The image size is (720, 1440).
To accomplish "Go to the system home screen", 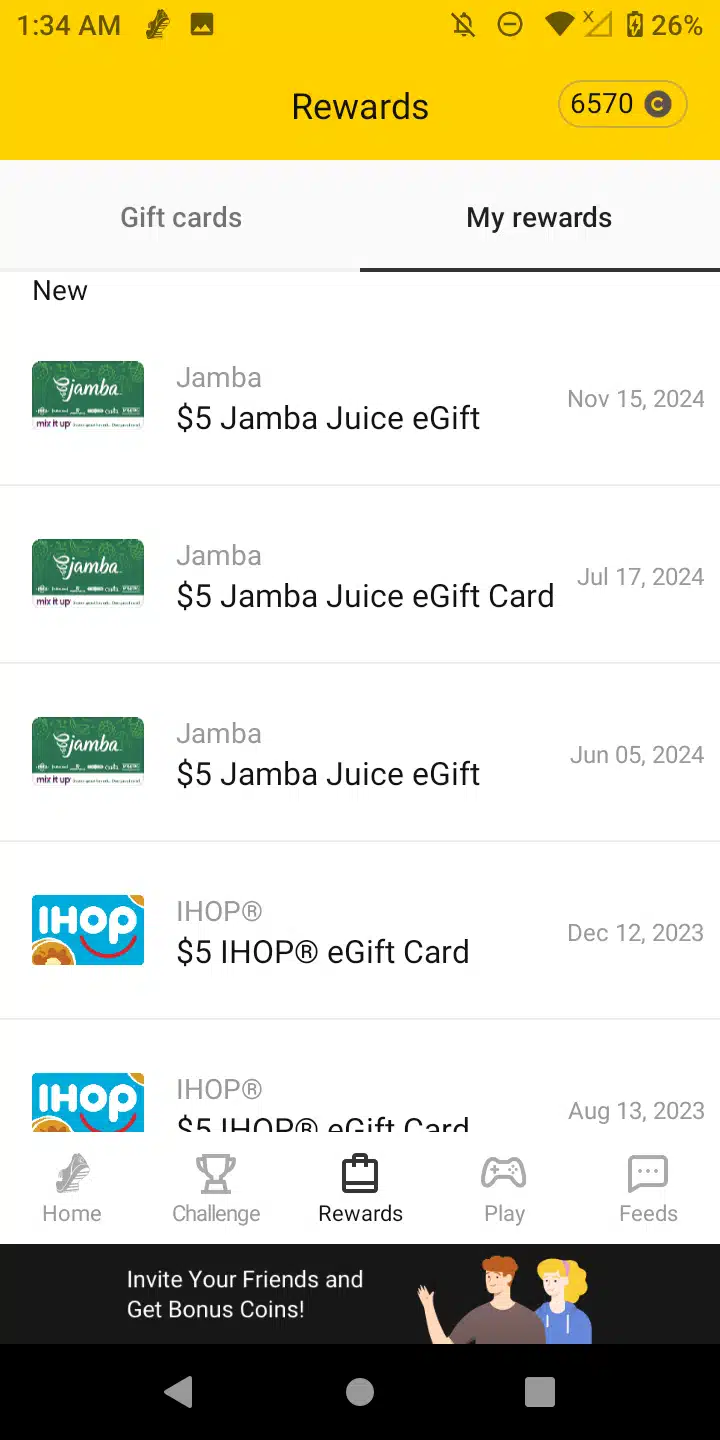I will click(x=360, y=1392).
